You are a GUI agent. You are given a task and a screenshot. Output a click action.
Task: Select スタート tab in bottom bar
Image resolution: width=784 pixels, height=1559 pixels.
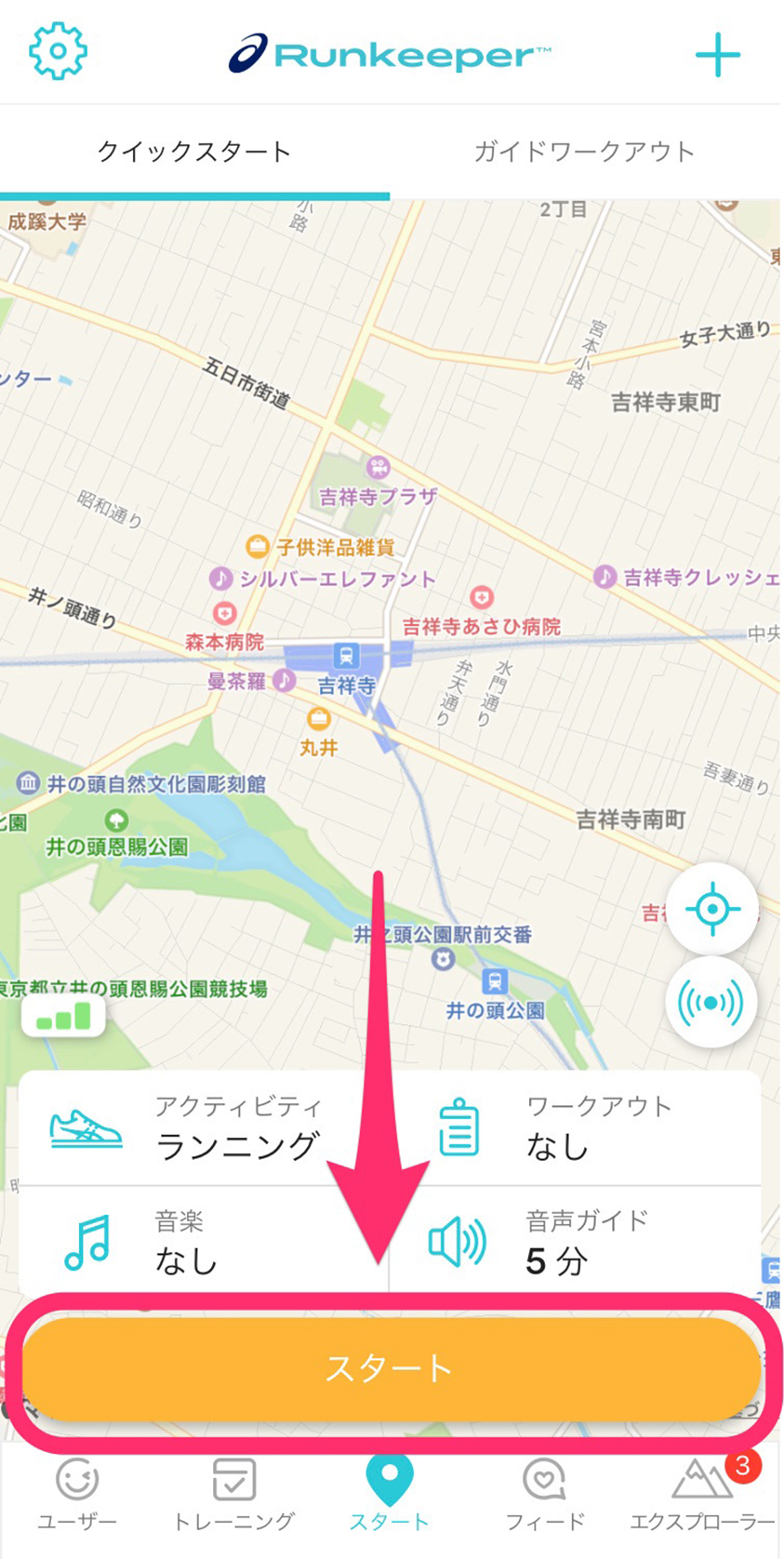[x=389, y=1495]
